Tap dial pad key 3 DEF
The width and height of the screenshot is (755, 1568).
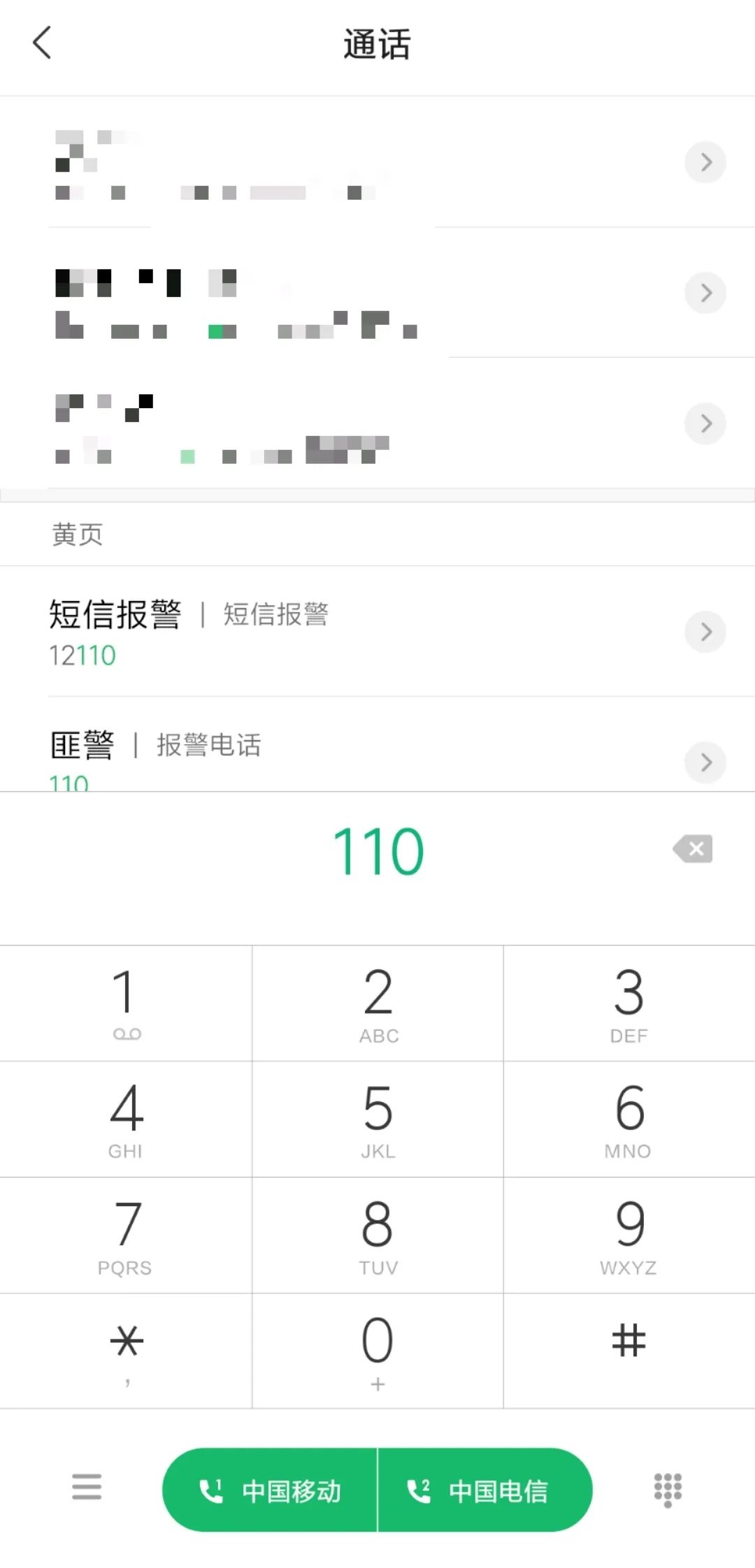tap(628, 1003)
